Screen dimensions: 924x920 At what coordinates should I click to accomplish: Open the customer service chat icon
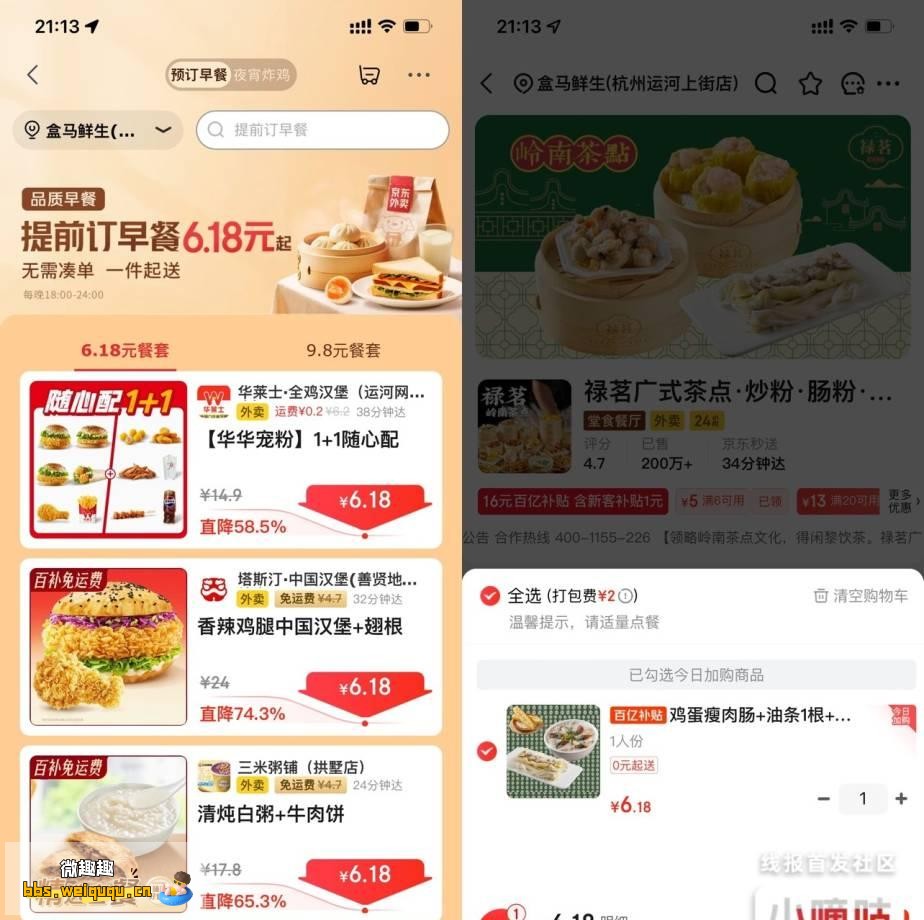tap(852, 83)
